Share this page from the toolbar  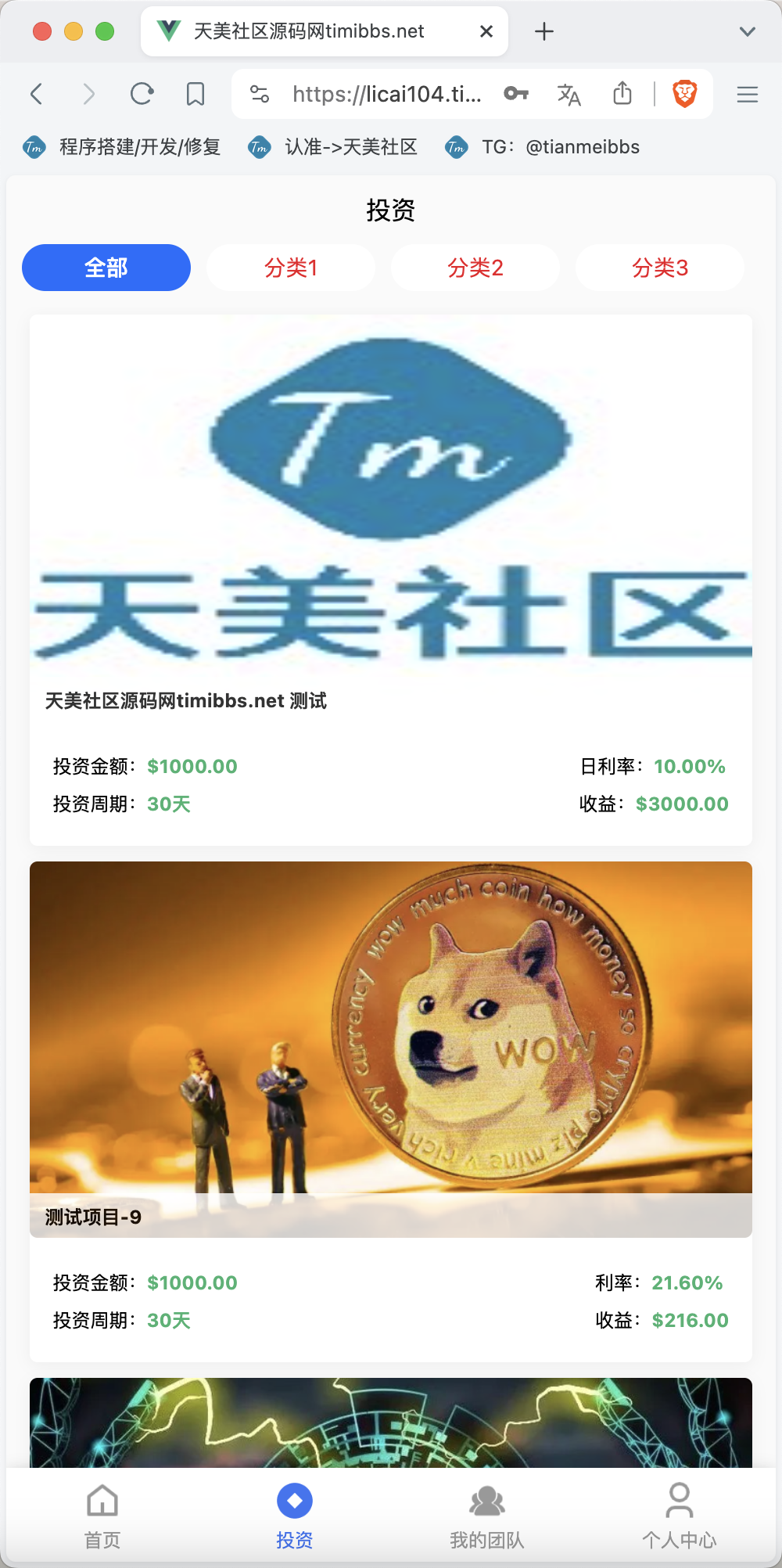coord(622,94)
